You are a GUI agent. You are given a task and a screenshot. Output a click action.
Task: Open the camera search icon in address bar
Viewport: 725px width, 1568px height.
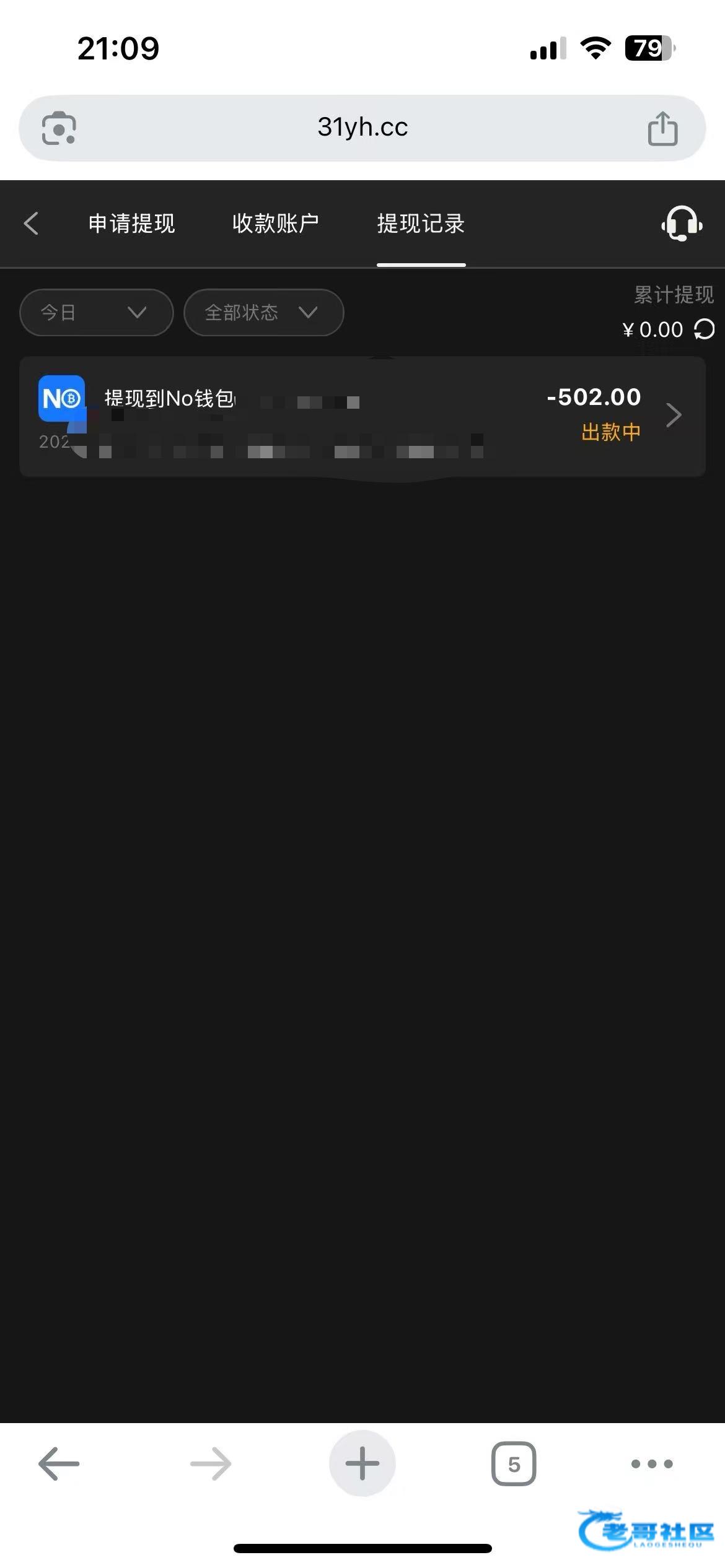pos(59,128)
